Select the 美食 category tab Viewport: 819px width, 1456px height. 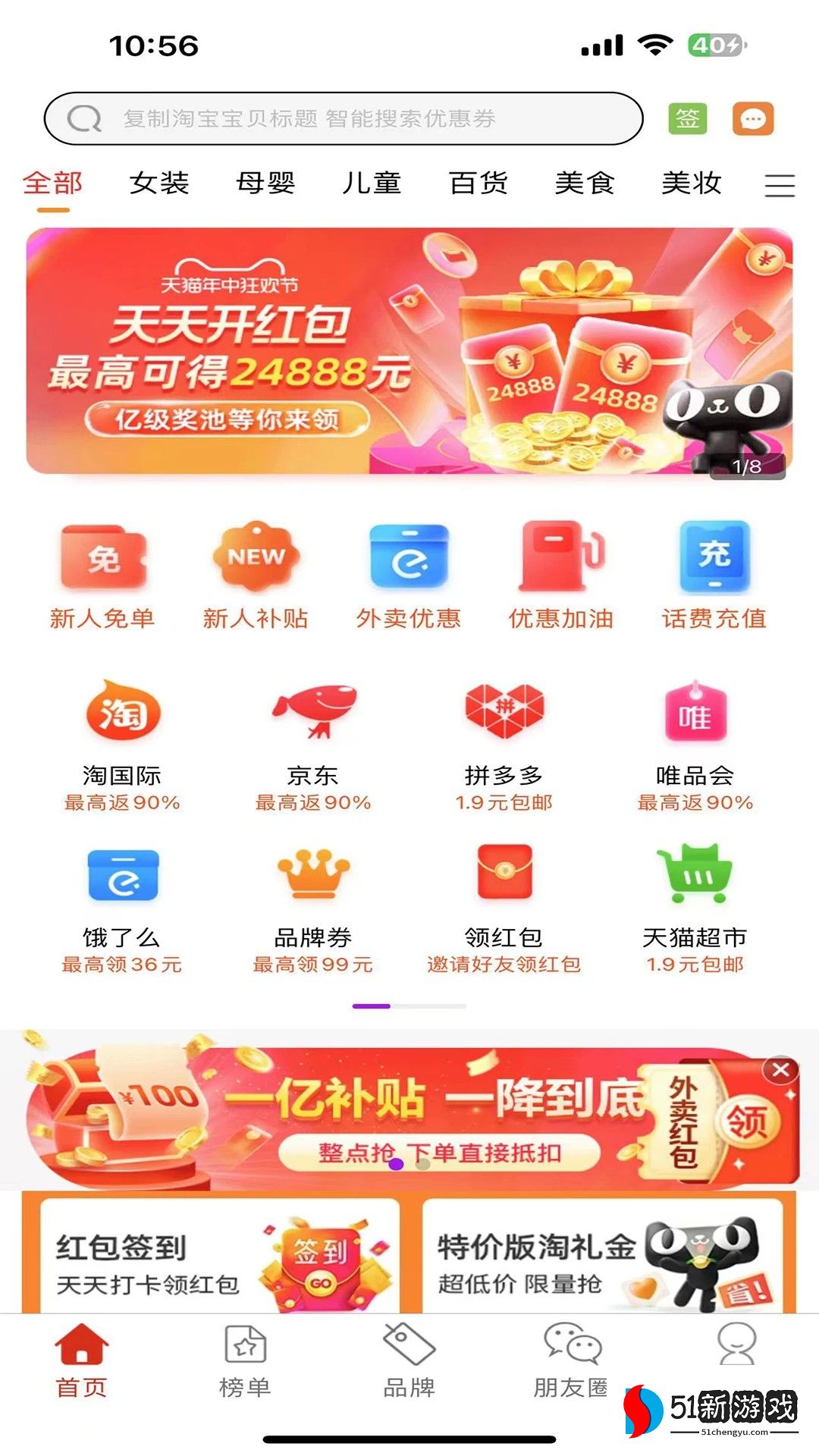click(585, 184)
